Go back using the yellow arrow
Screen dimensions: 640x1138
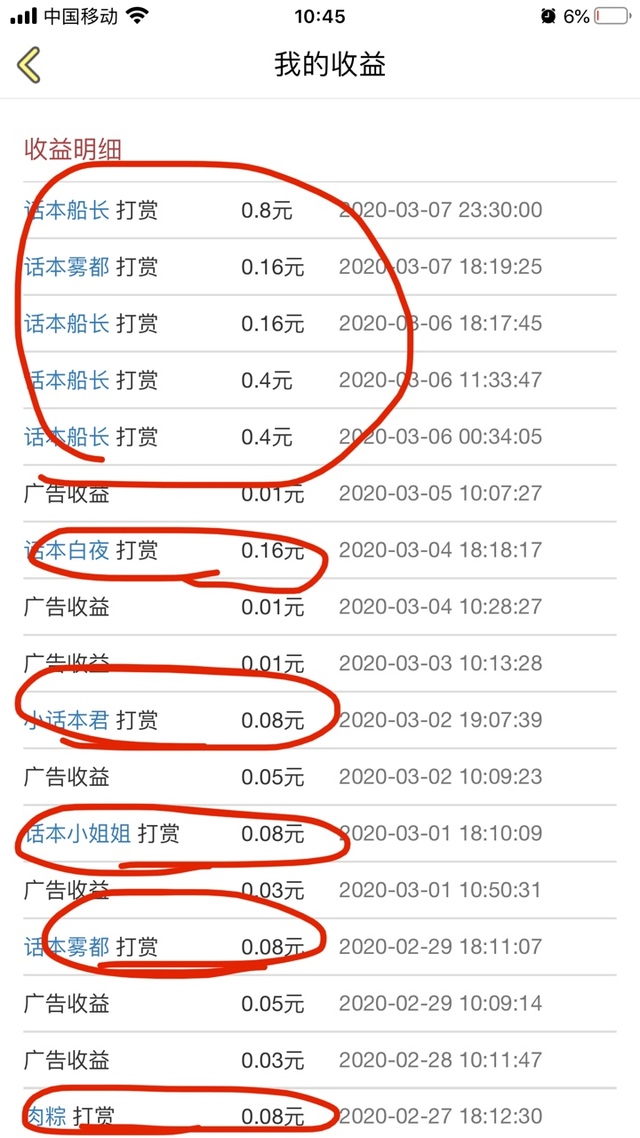28,65
